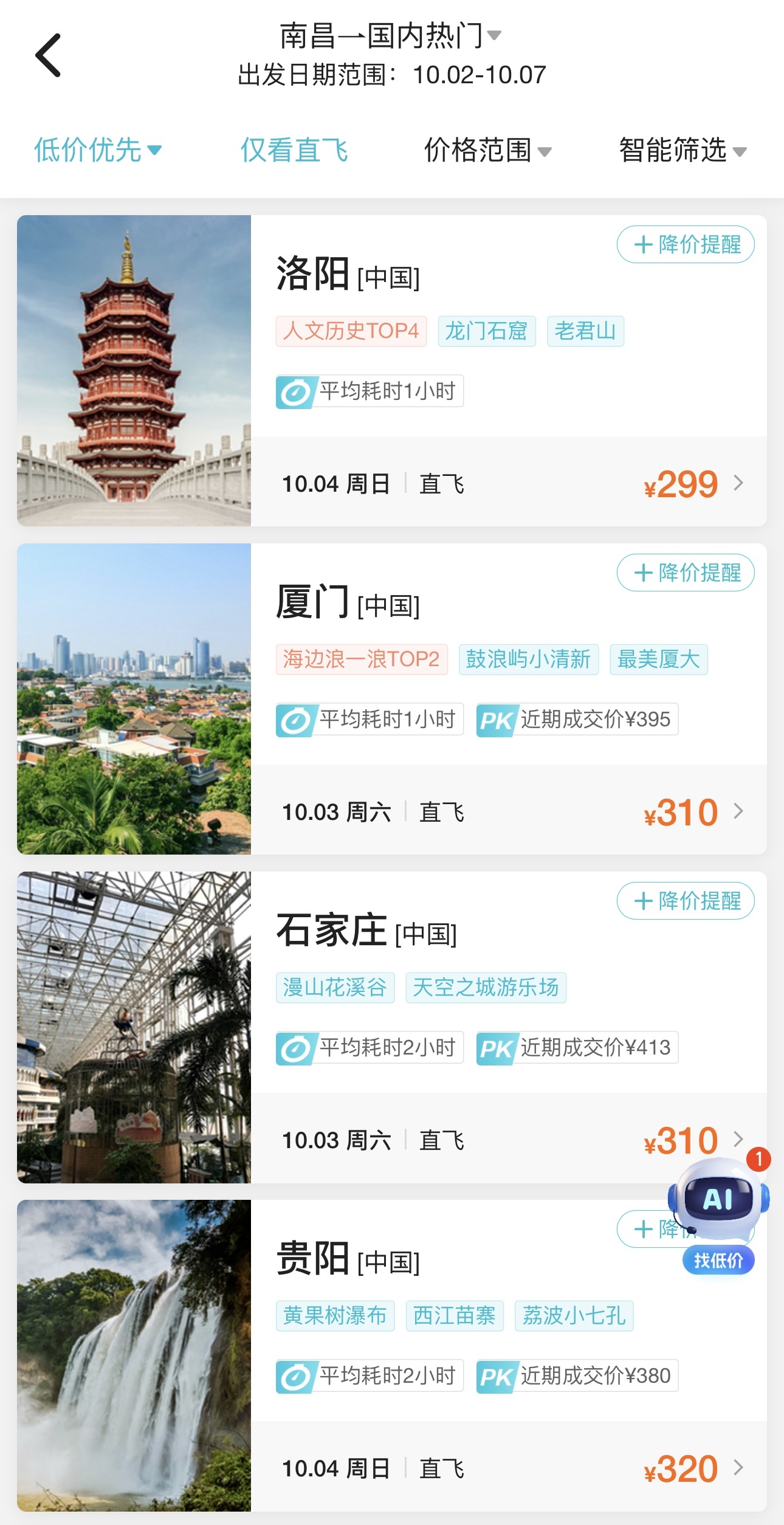Go back using the top-left arrow
This screenshot has height=1525, width=784.
tap(48, 55)
